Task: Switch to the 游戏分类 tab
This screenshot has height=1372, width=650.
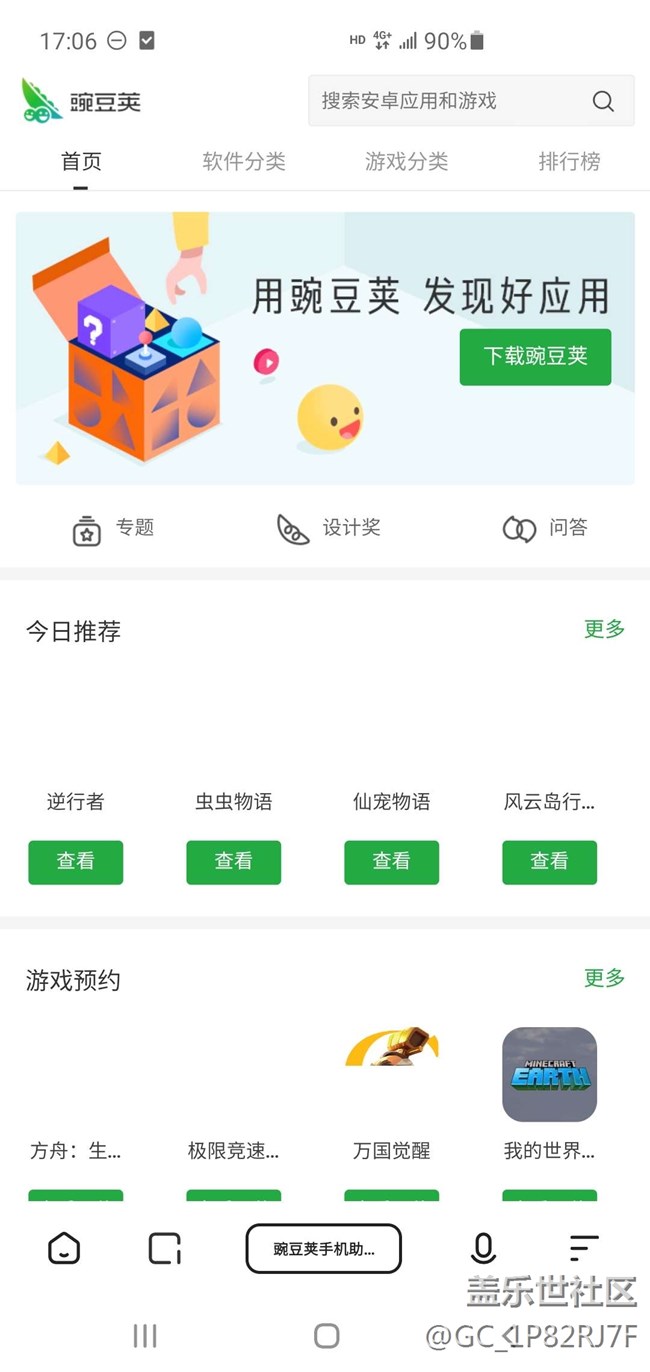Action: [406, 162]
